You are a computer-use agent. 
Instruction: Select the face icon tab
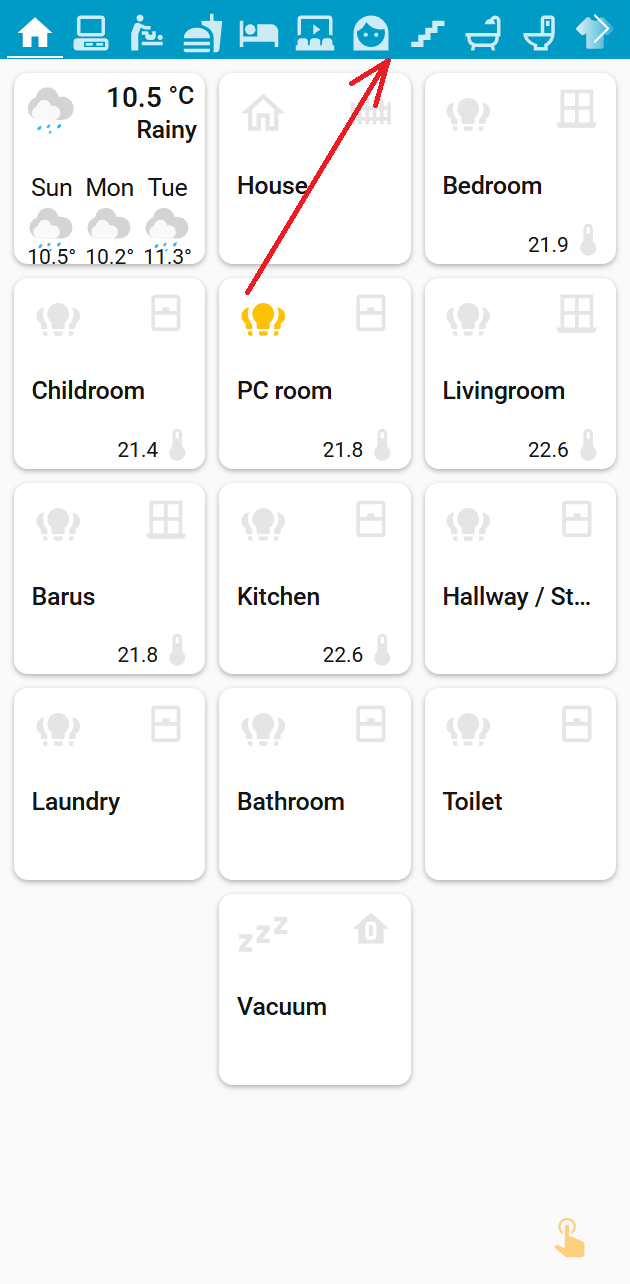coord(371,34)
